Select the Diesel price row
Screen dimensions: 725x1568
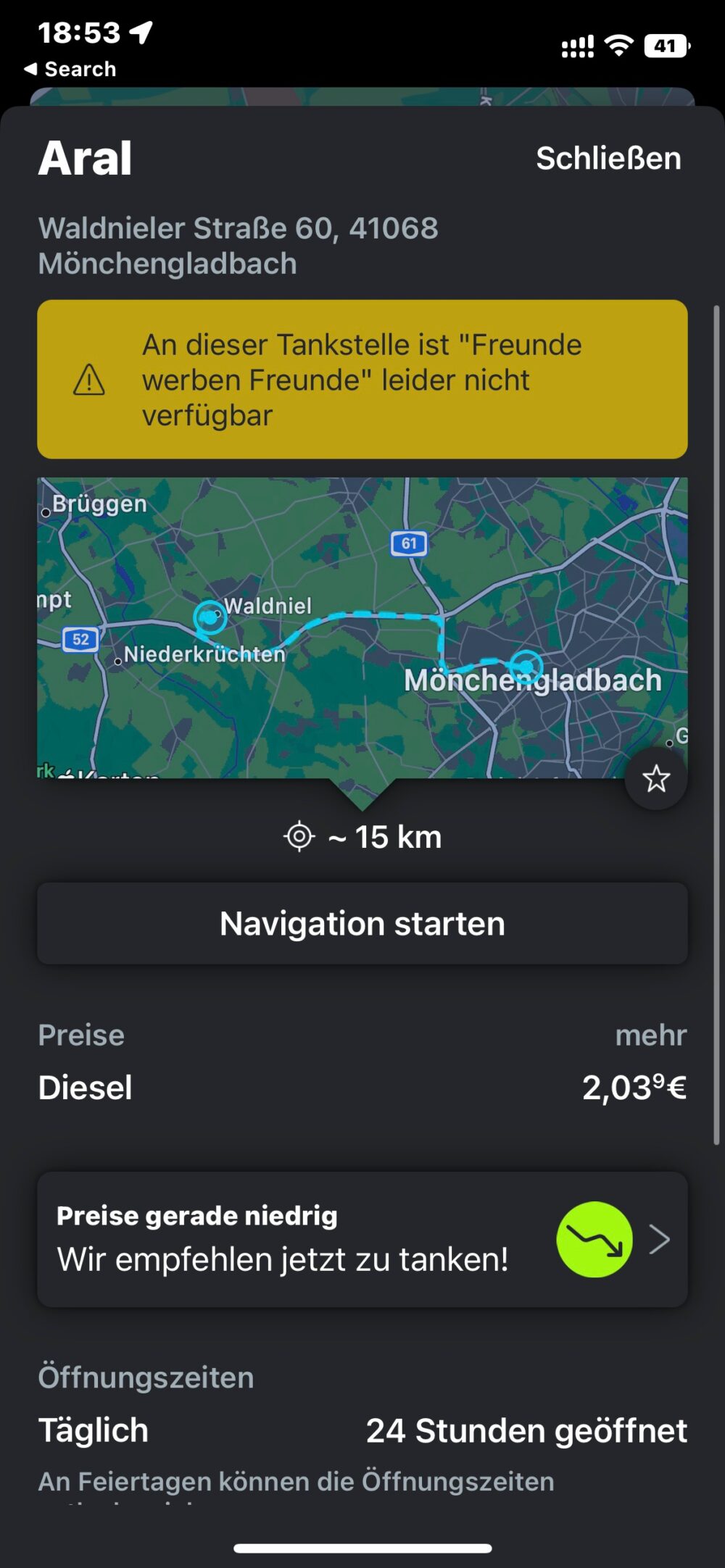point(362,1088)
